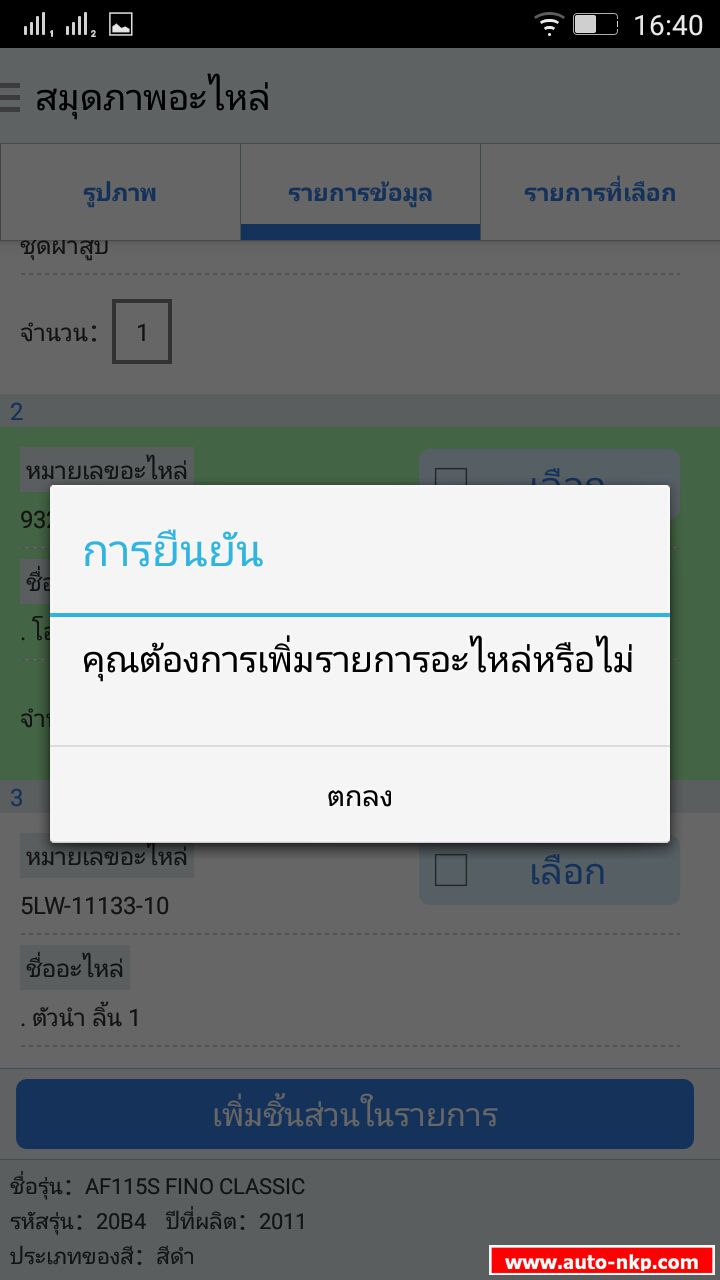Switch to the รายการที่เลือก tab

(600, 193)
